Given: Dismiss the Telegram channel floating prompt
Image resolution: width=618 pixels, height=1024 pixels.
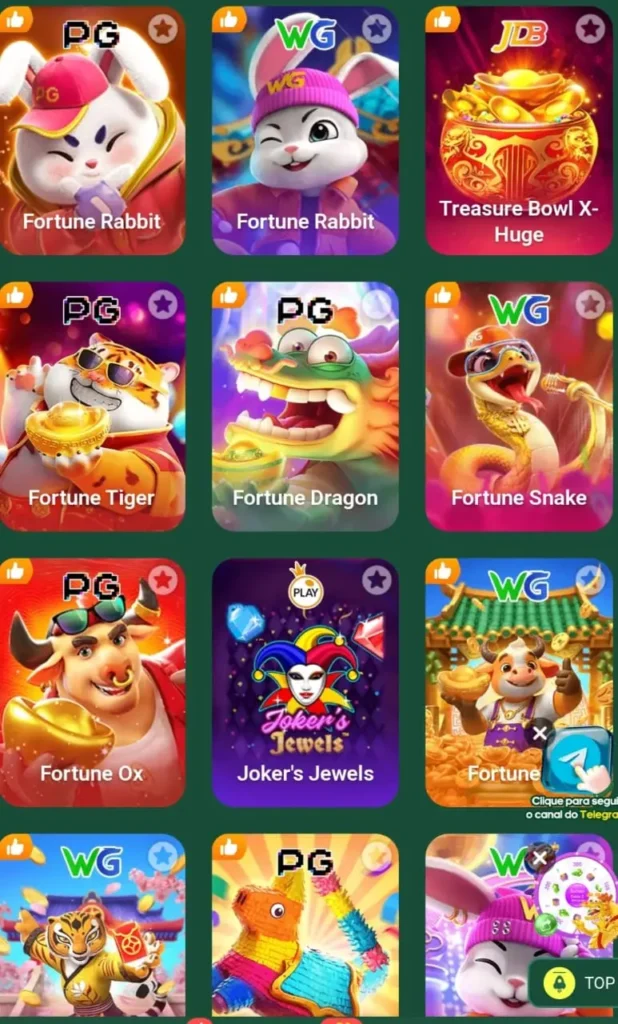Looking at the screenshot, I should click(540, 734).
